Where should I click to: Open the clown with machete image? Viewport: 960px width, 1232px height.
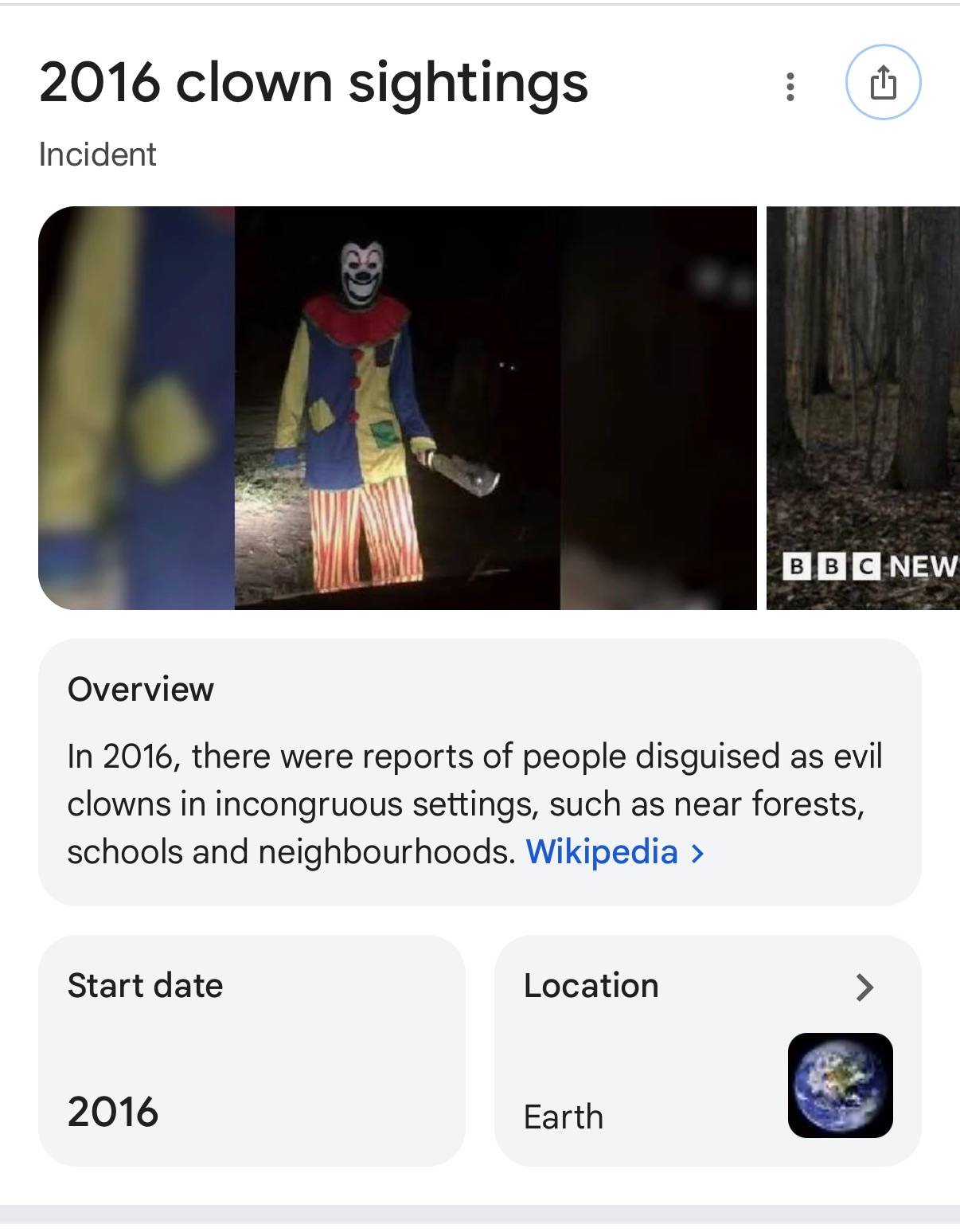(x=397, y=408)
